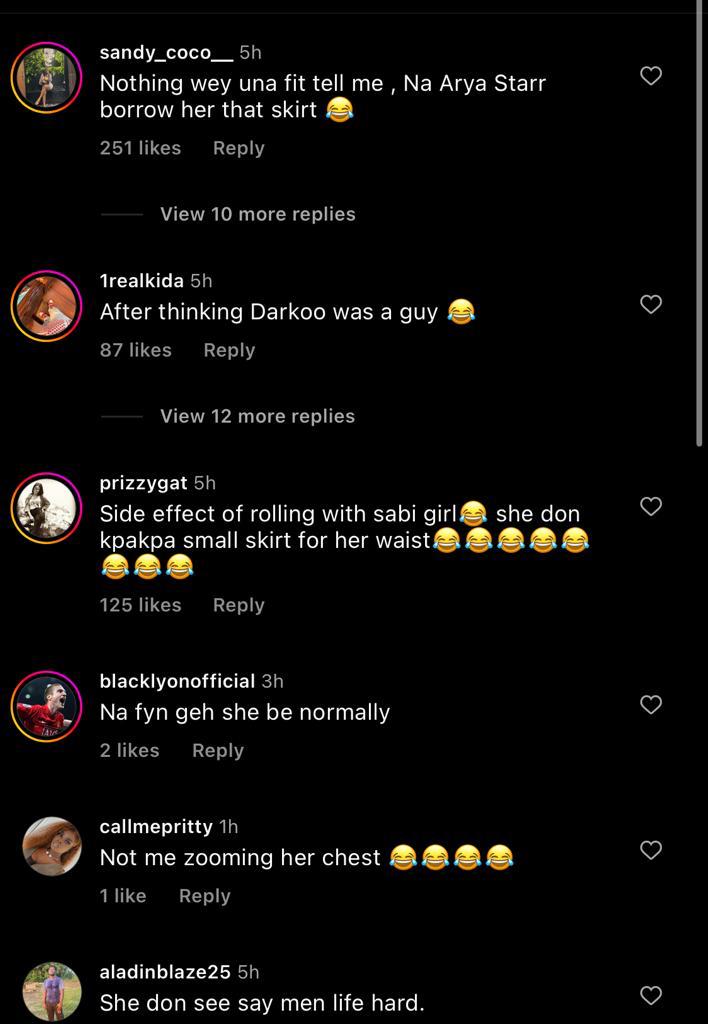The width and height of the screenshot is (708, 1024).
Task: Open sandy_coco__'s profile picture
Action: click(46, 78)
